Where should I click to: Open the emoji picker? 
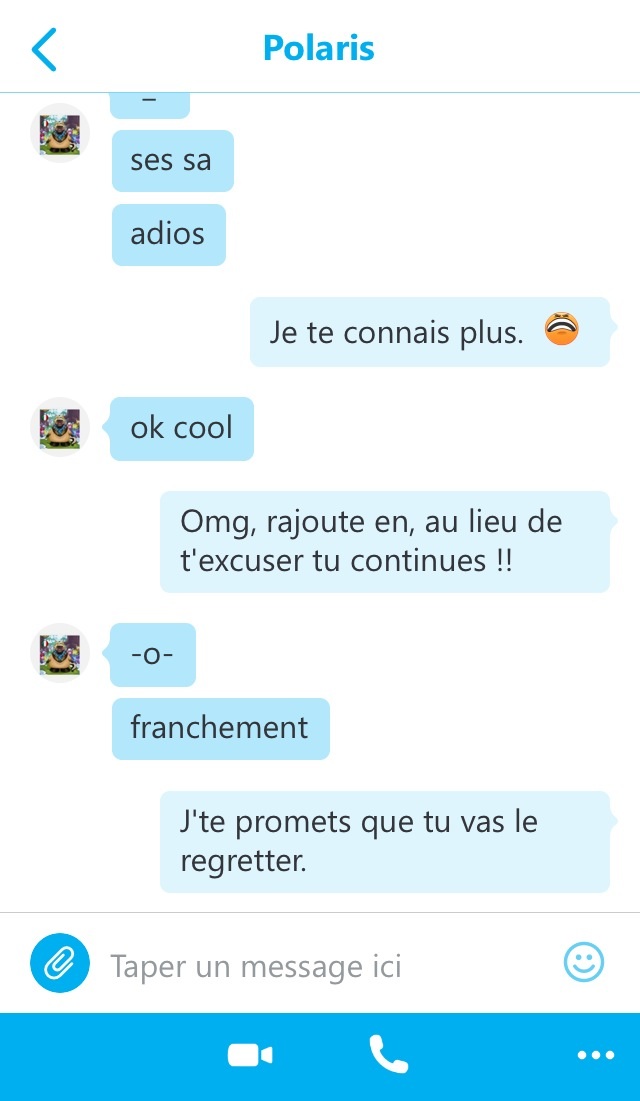point(584,963)
